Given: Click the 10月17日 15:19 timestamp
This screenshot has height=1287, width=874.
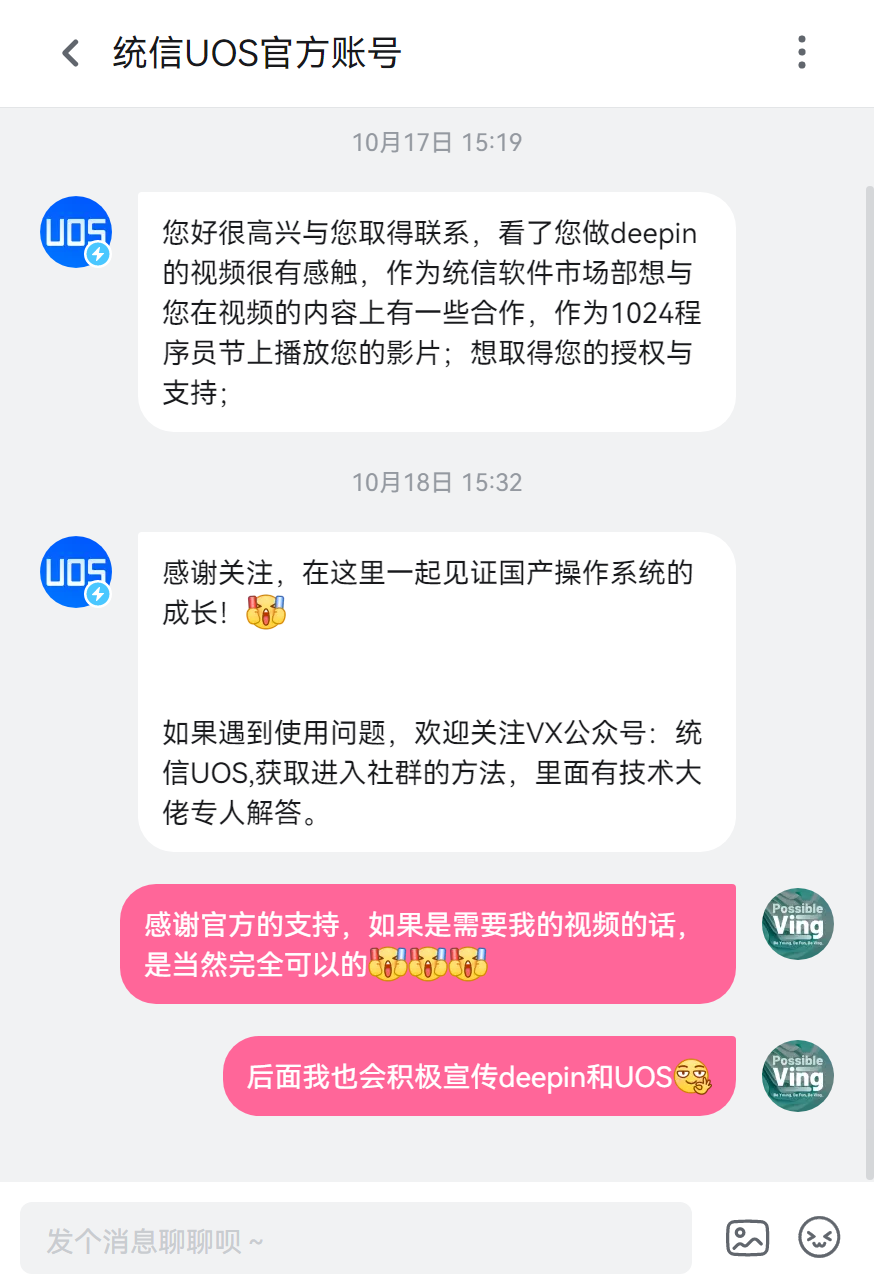Looking at the screenshot, I should tap(437, 142).
